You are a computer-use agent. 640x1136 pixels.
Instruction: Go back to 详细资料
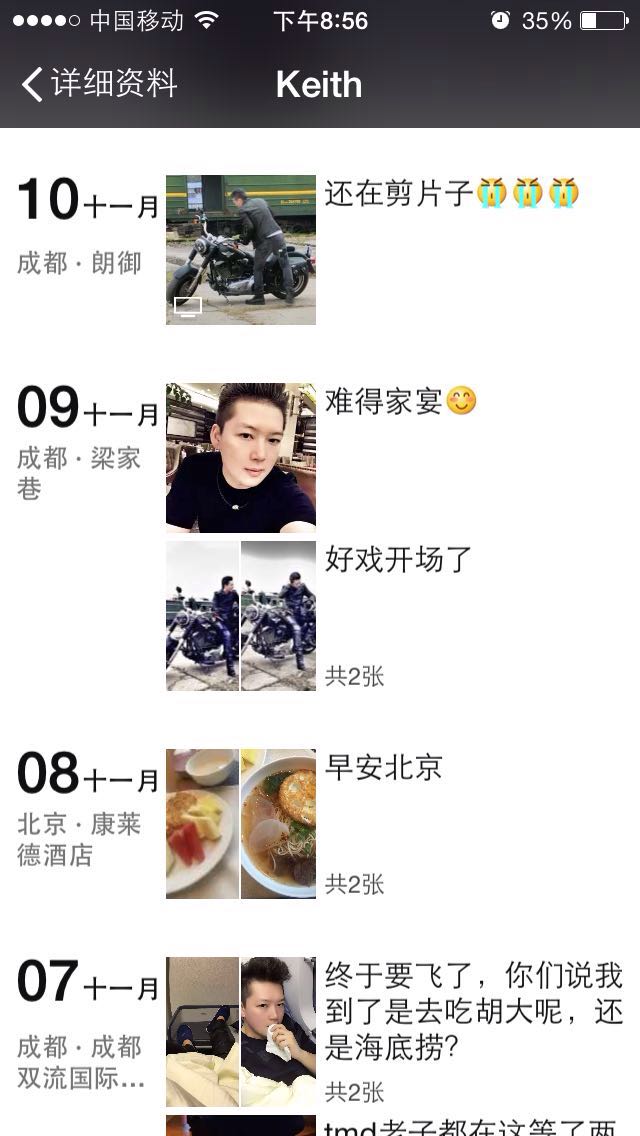pos(98,84)
